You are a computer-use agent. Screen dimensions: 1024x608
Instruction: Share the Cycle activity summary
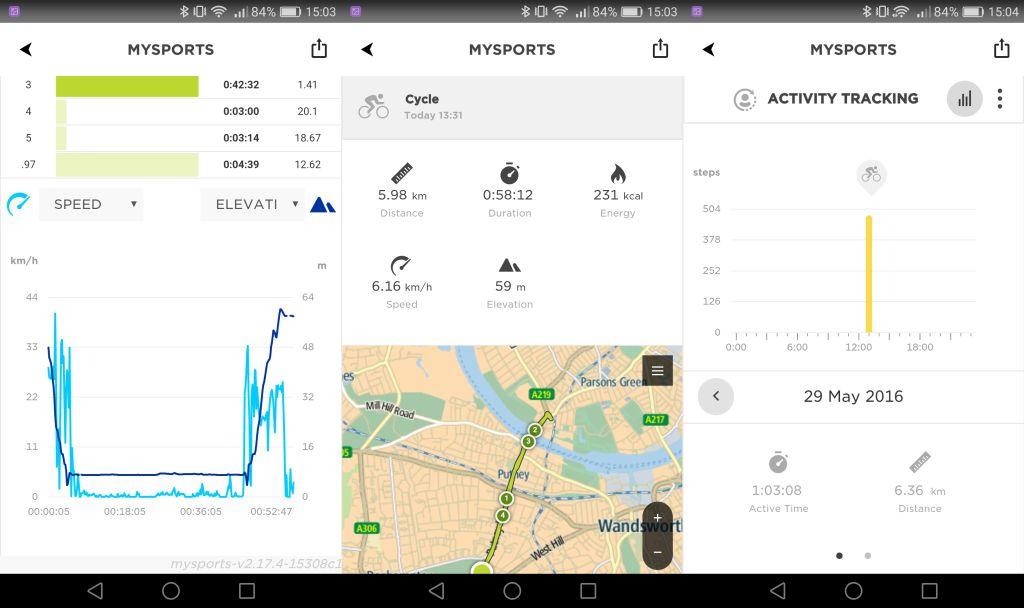[x=660, y=49]
